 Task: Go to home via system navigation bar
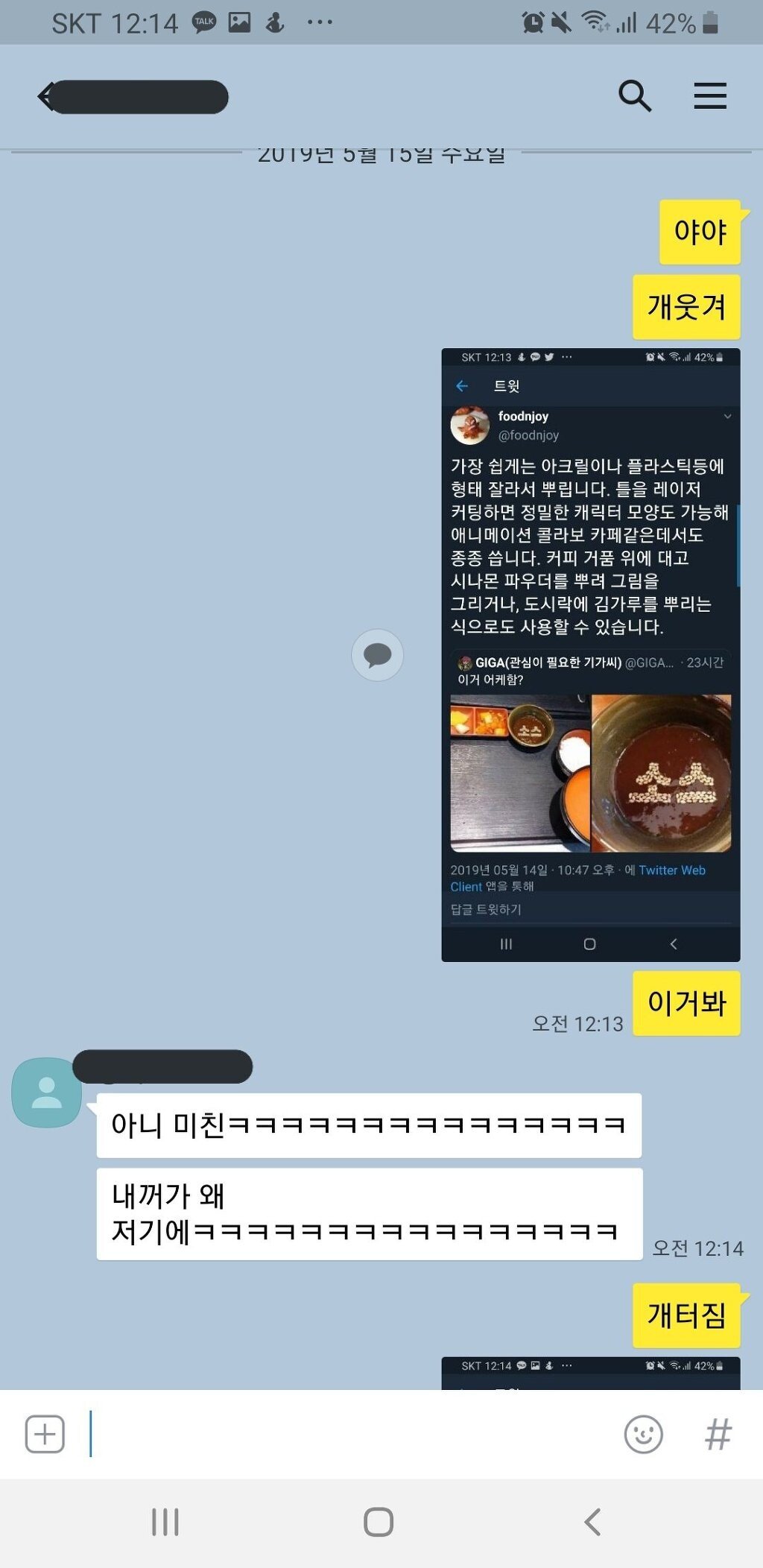tap(379, 1522)
